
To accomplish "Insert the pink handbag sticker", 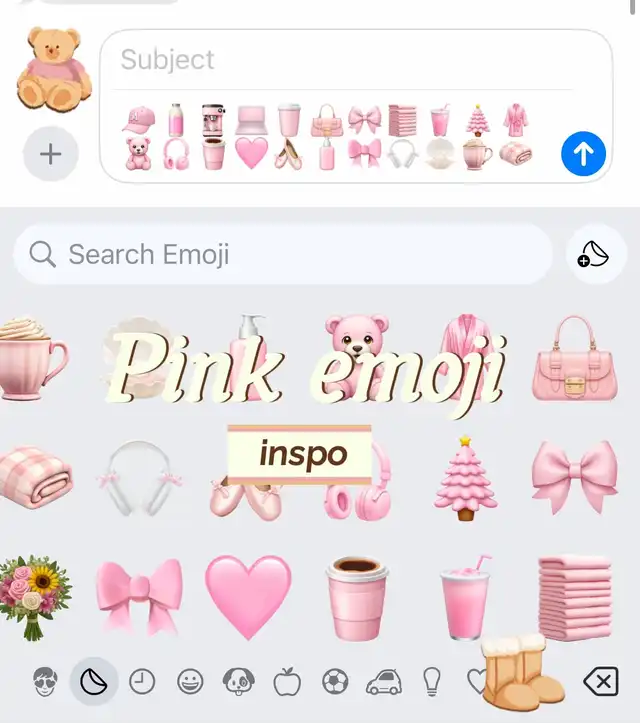I will tap(573, 359).
